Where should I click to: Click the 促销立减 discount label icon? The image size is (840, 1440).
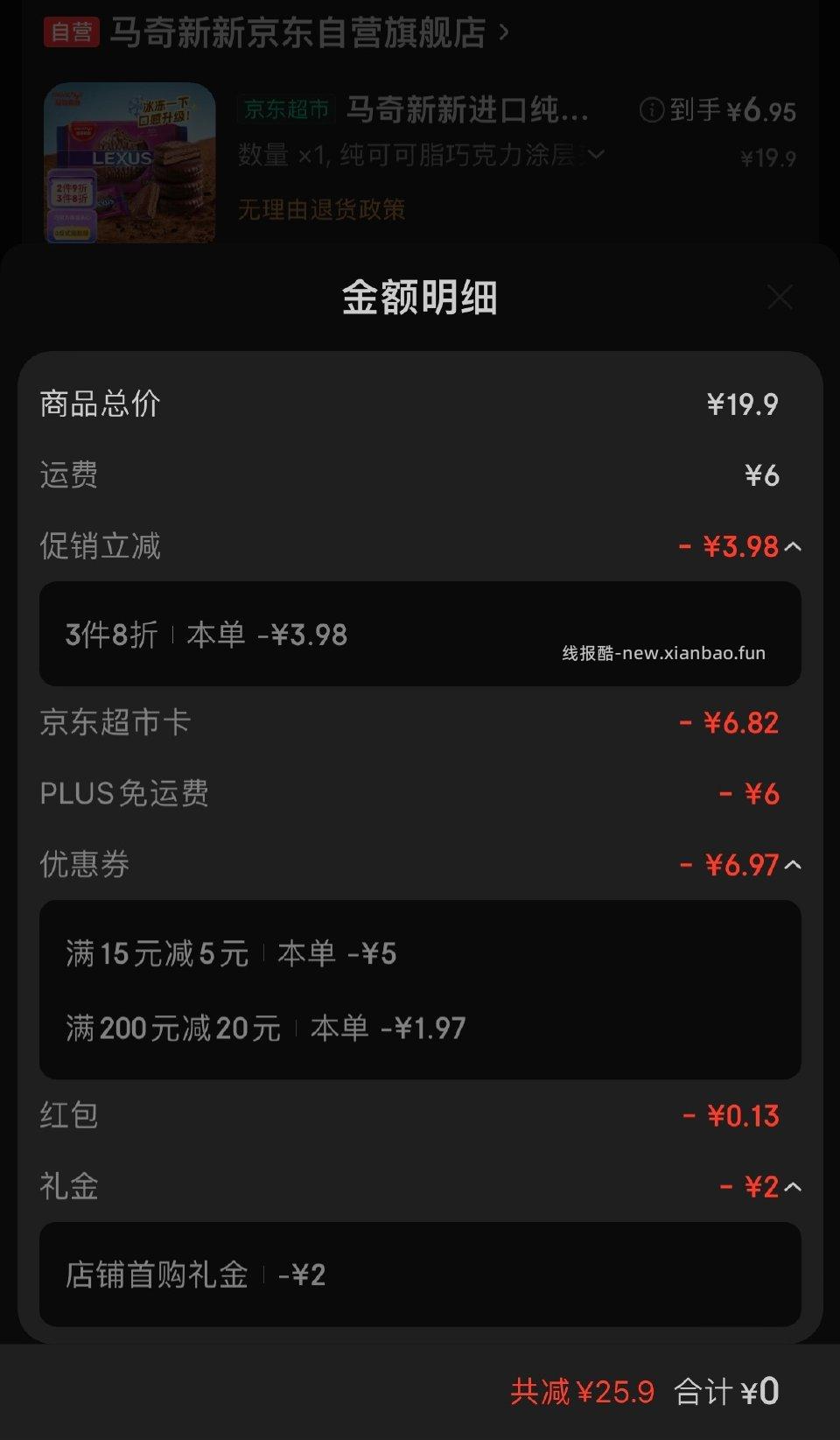click(101, 545)
